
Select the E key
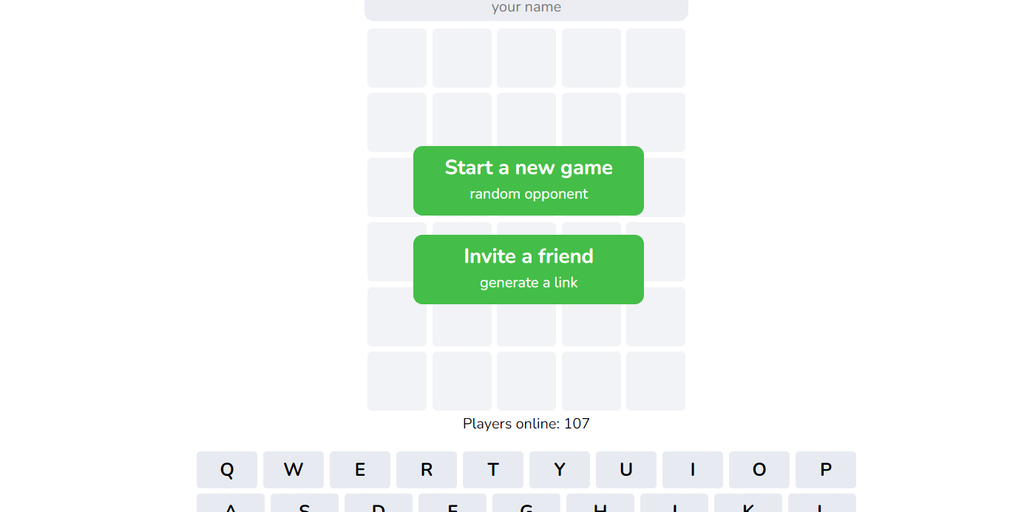360,470
